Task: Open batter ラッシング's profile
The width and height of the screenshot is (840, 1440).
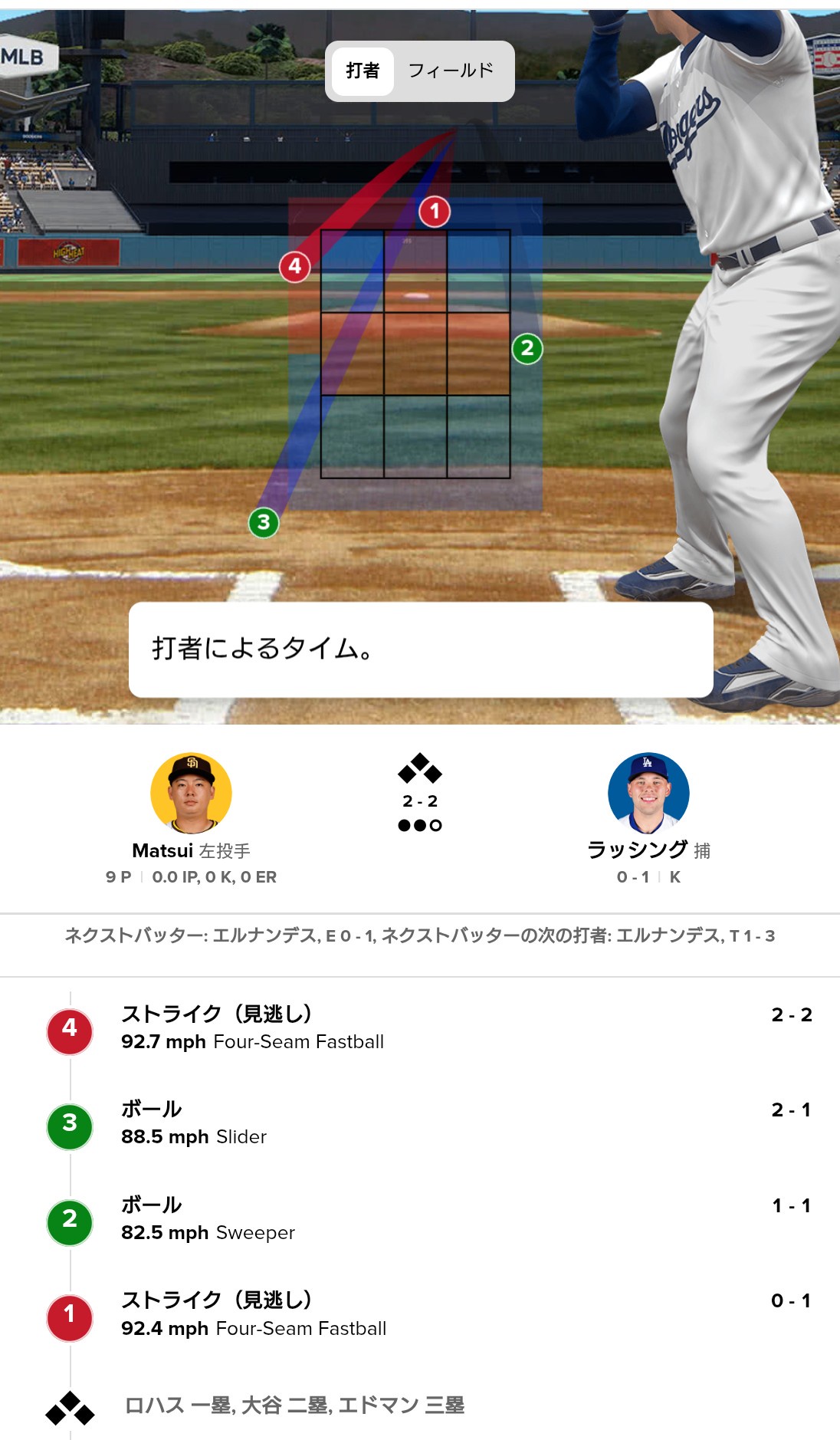Action: (648, 793)
